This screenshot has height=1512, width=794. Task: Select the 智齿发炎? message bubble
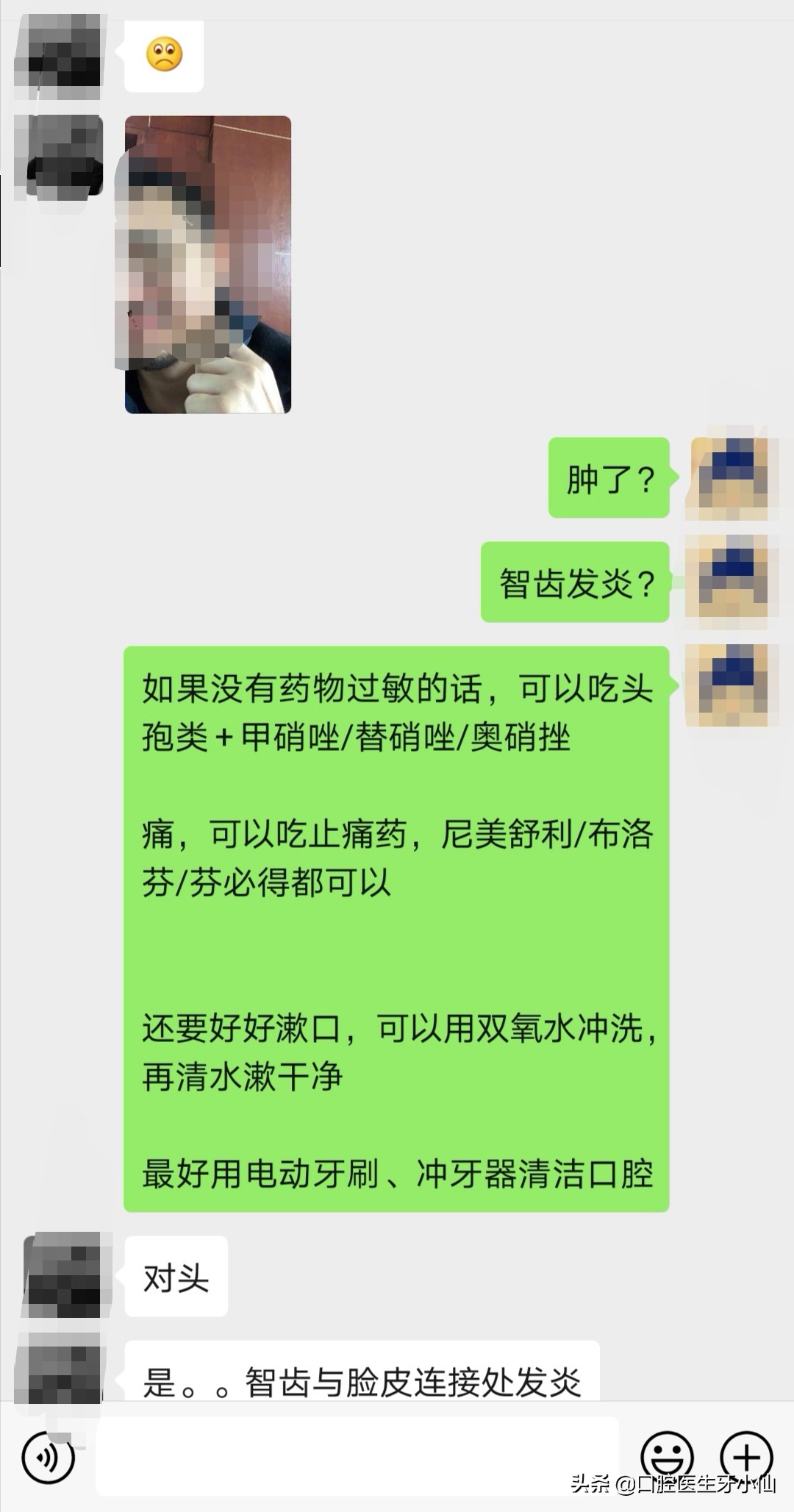577,582
